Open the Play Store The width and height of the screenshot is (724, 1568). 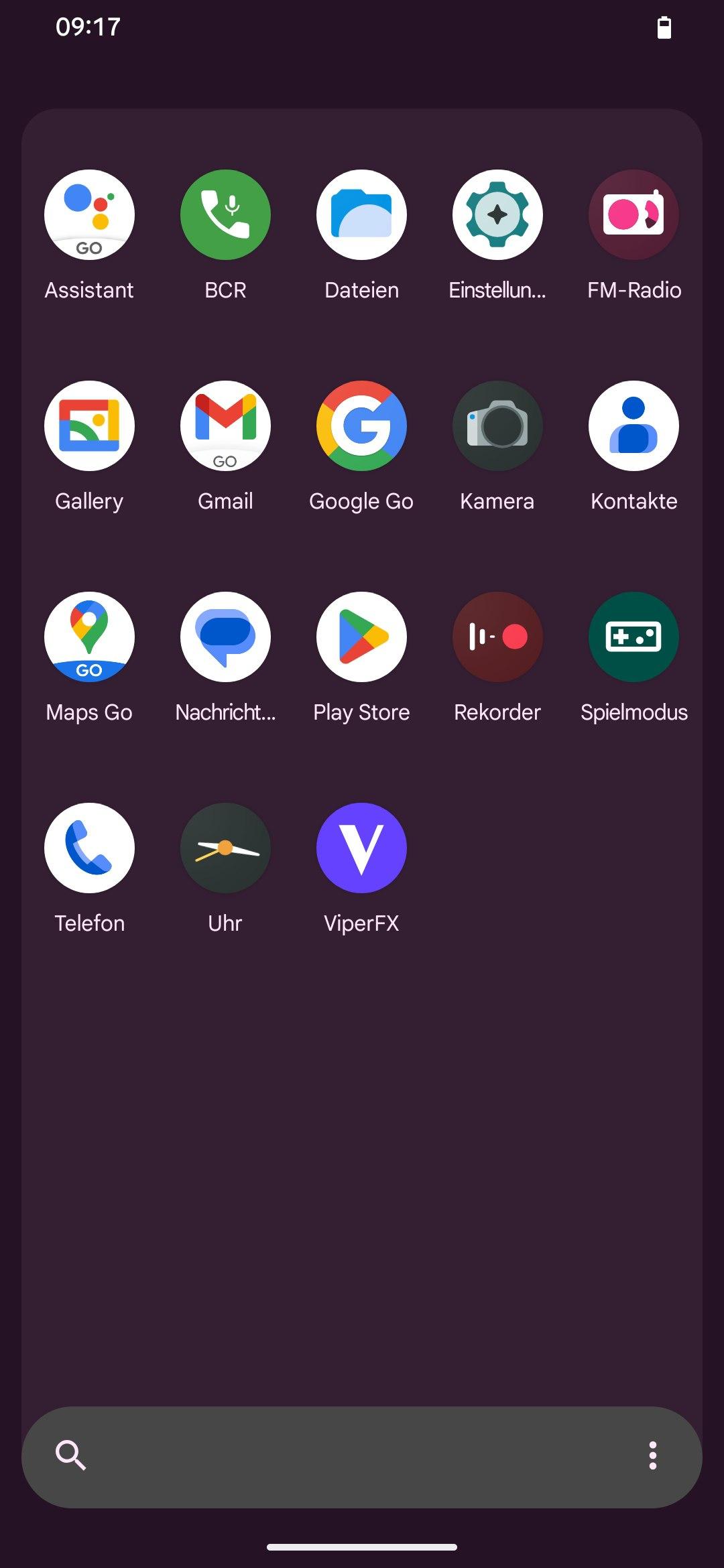tap(361, 637)
